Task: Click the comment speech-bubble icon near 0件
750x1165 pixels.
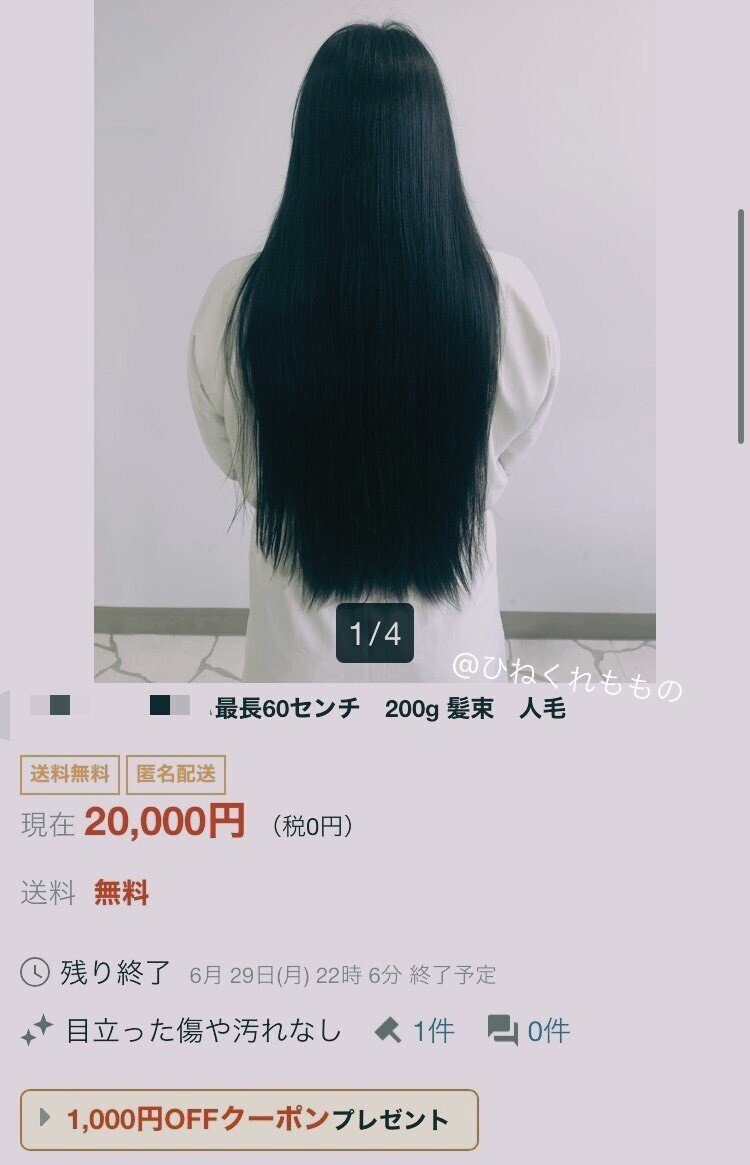Action: pyautogui.click(x=504, y=1029)
